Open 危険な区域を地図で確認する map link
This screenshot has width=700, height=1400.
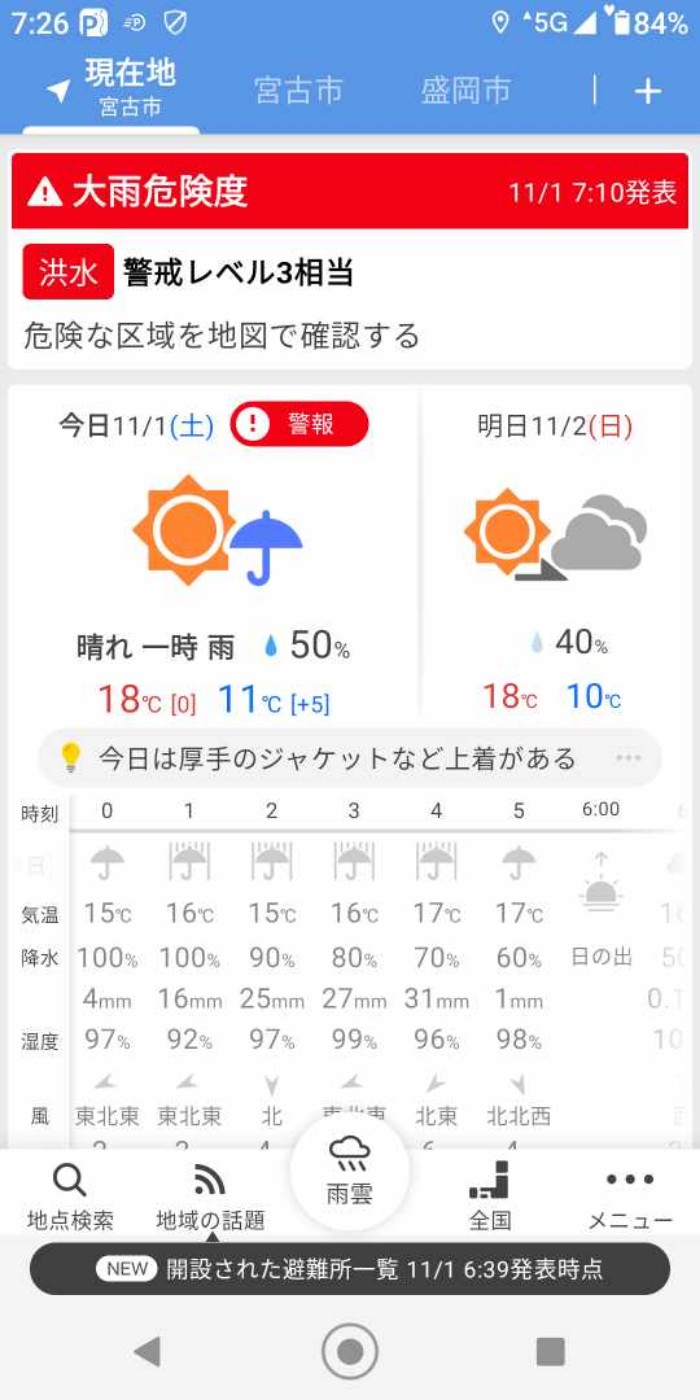[x=221, y=335]
